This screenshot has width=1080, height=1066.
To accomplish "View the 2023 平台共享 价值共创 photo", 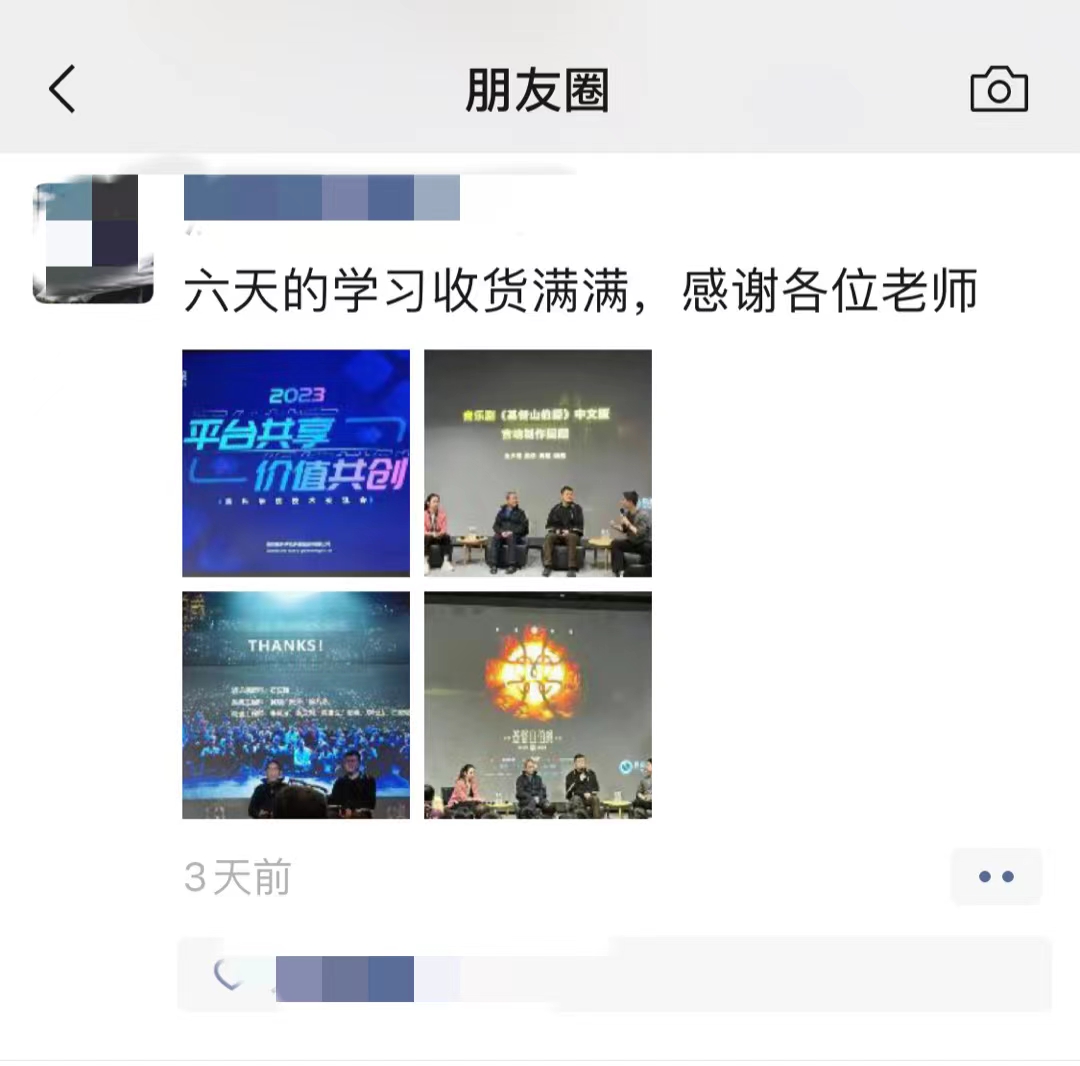I will pos(296,463).
